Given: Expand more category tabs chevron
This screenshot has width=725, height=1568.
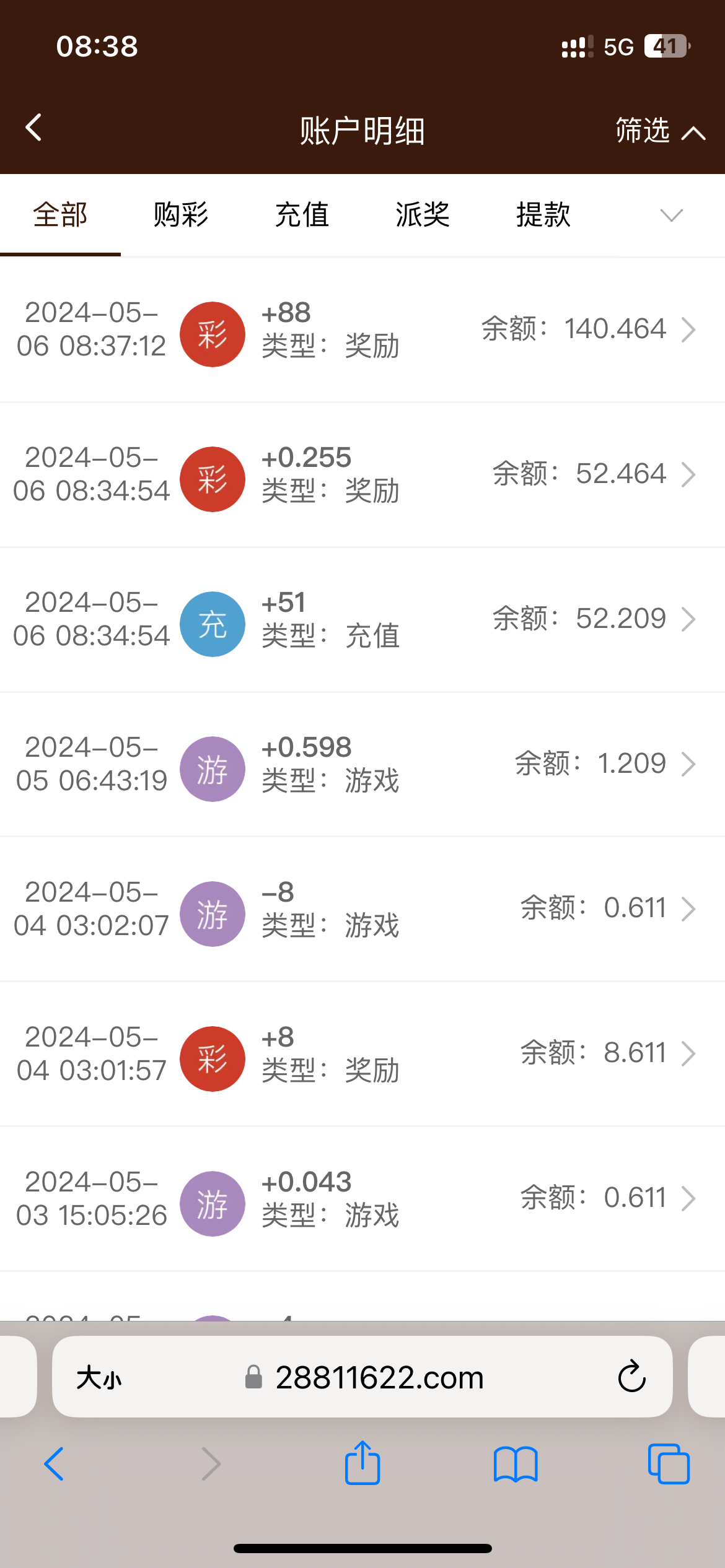Looking at the screenshot, I should (x=671, y=215).
